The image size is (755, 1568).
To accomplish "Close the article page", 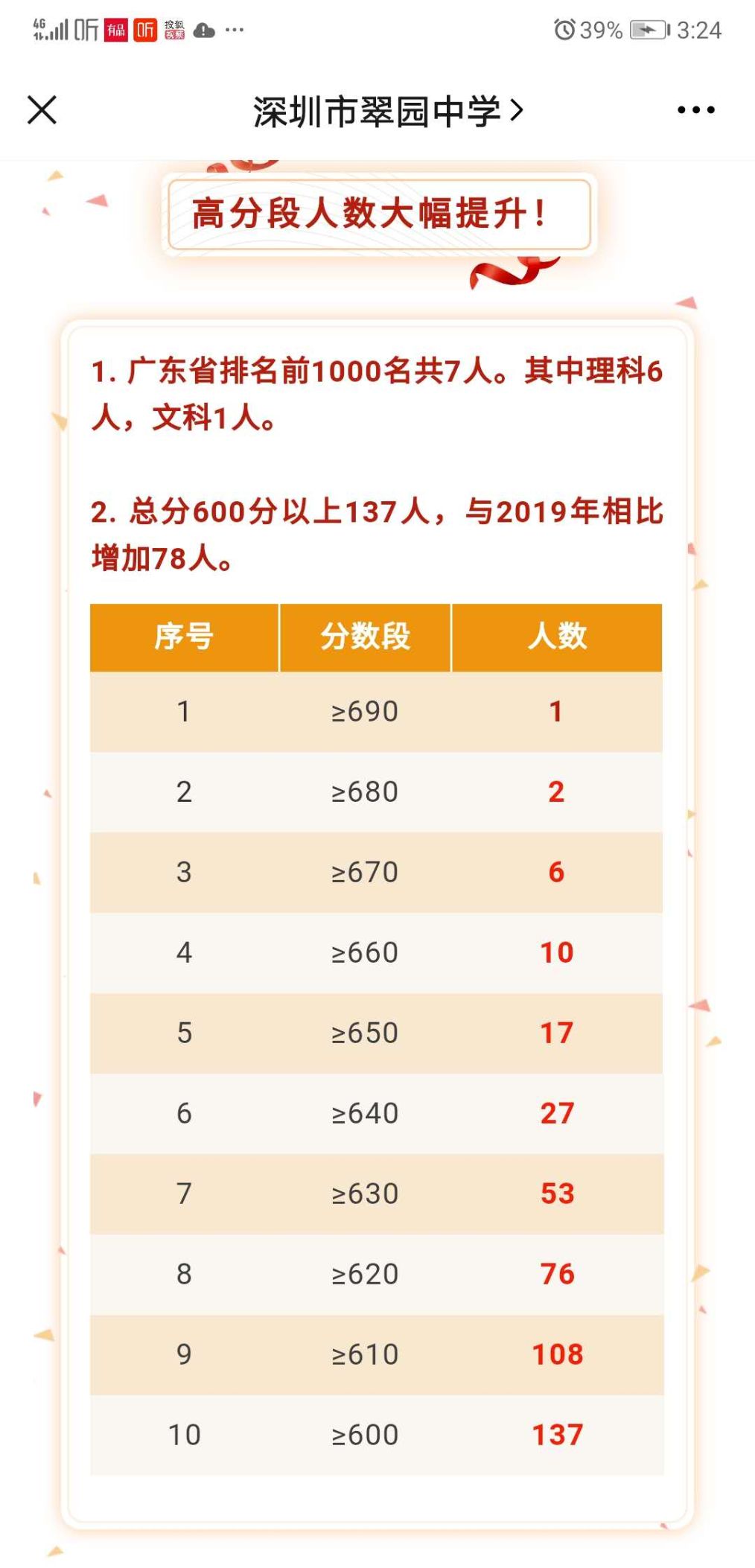I will [42, 110].
